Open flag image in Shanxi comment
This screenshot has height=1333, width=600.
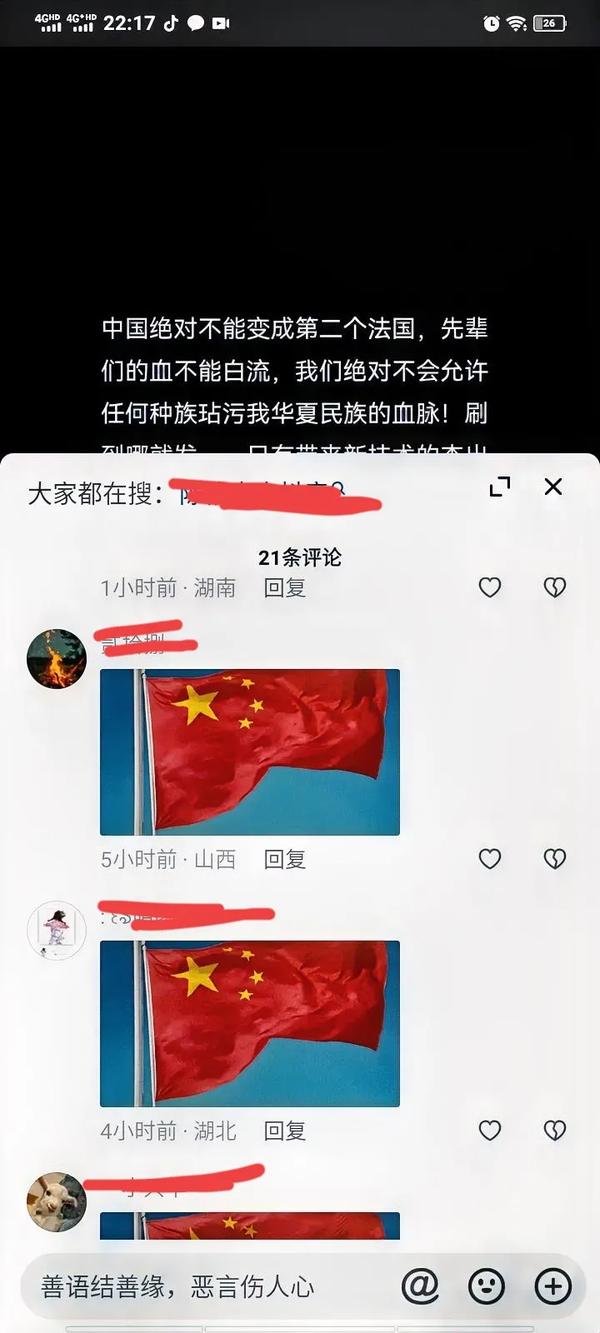coord(250,752)
